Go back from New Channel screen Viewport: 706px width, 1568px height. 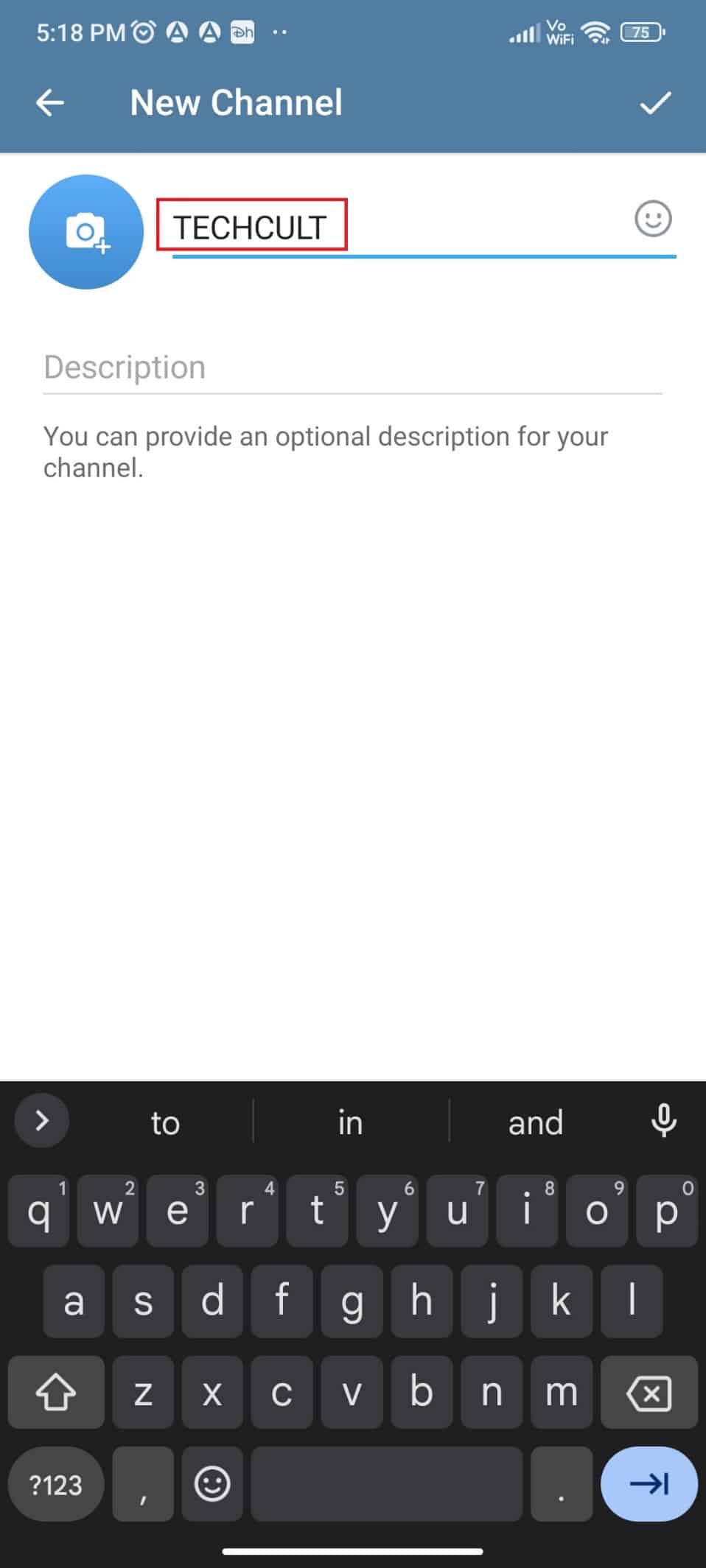[x=50, y=103]
